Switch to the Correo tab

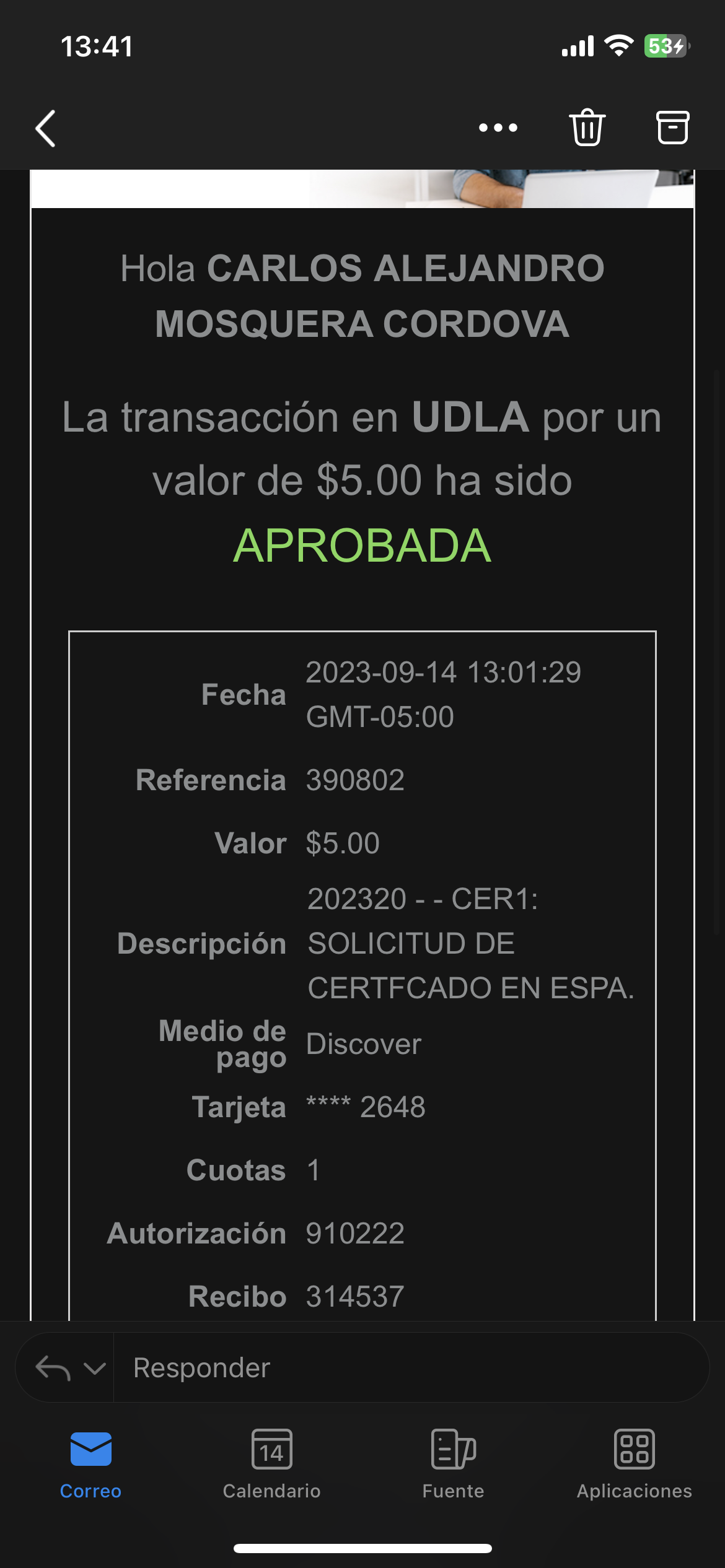(90, 1464)
